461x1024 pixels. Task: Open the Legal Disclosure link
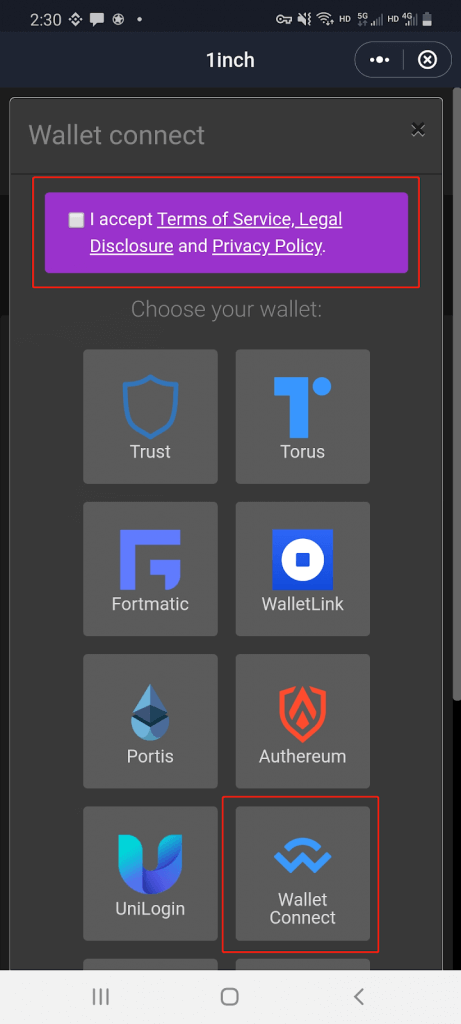pos(216,232)
